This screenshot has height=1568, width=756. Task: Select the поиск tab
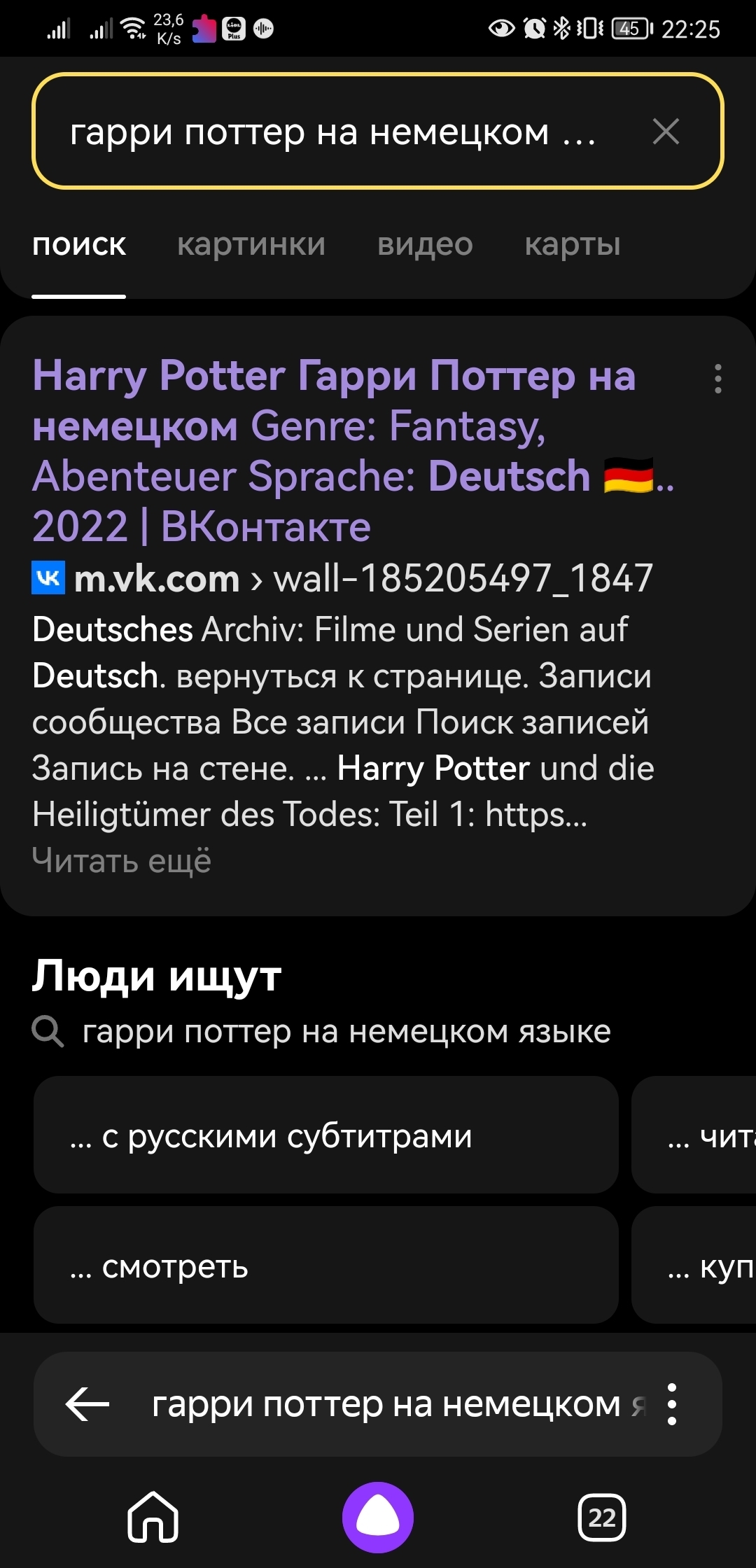pos(79,245)
